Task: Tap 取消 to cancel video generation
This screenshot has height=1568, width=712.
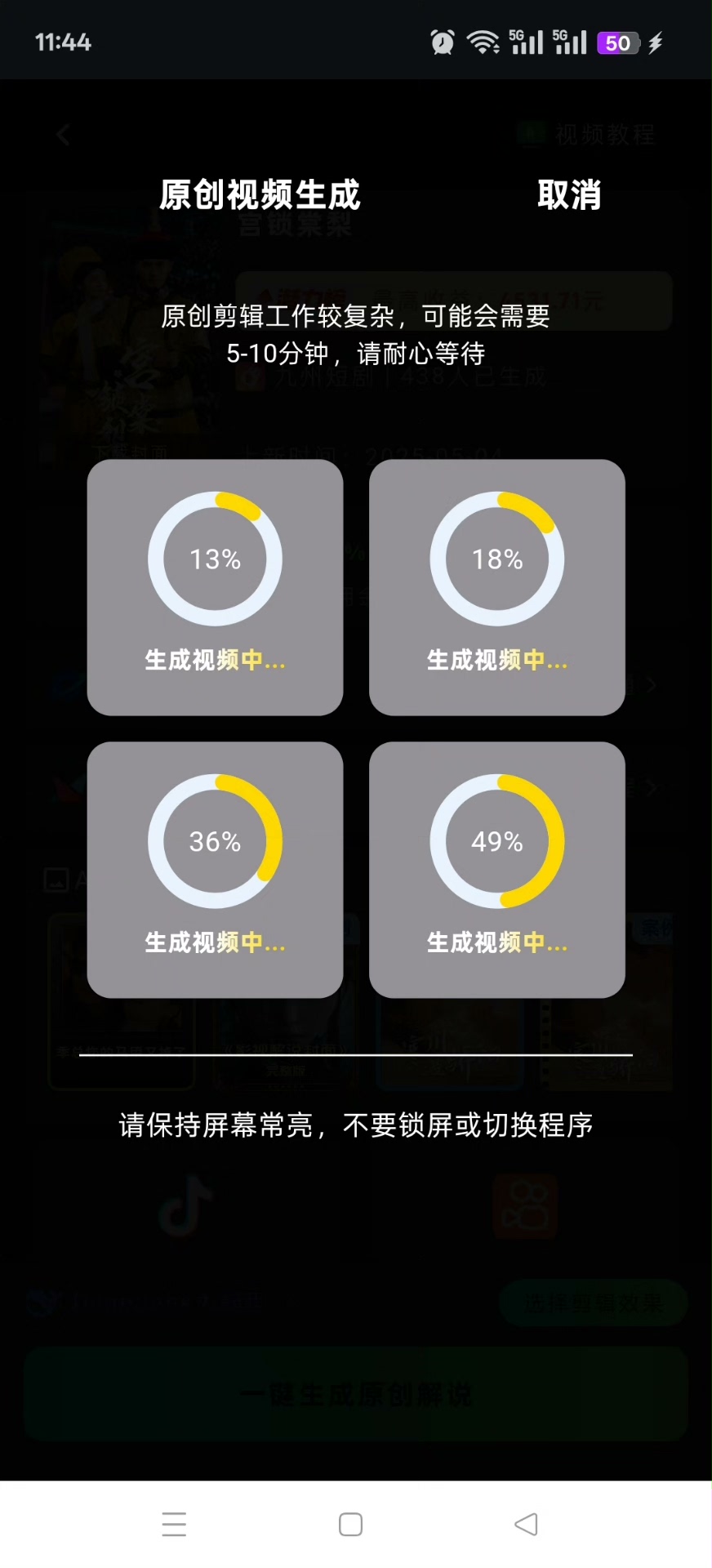Action: click(x=569, y=195)
